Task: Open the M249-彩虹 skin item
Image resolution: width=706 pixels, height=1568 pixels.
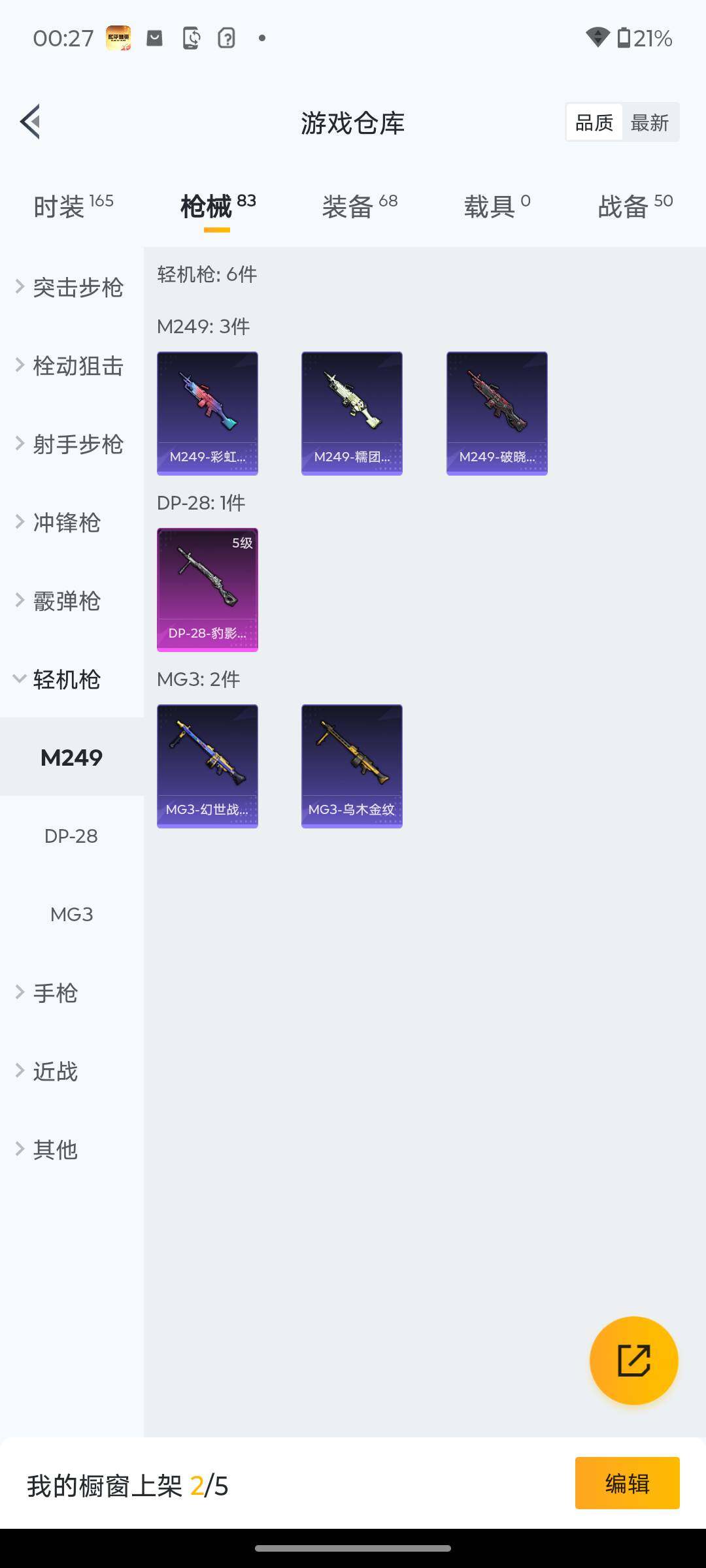Action: (x=207, y=413)
